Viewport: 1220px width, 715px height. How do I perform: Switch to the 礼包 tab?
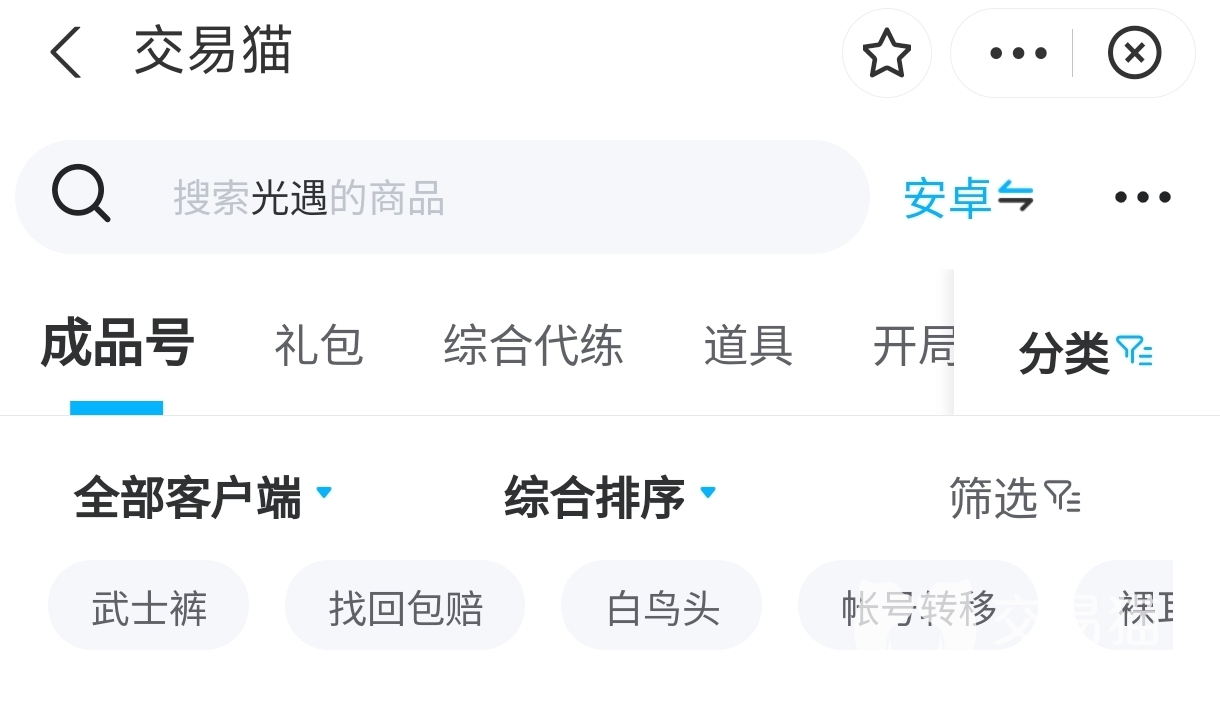point(318,346)
